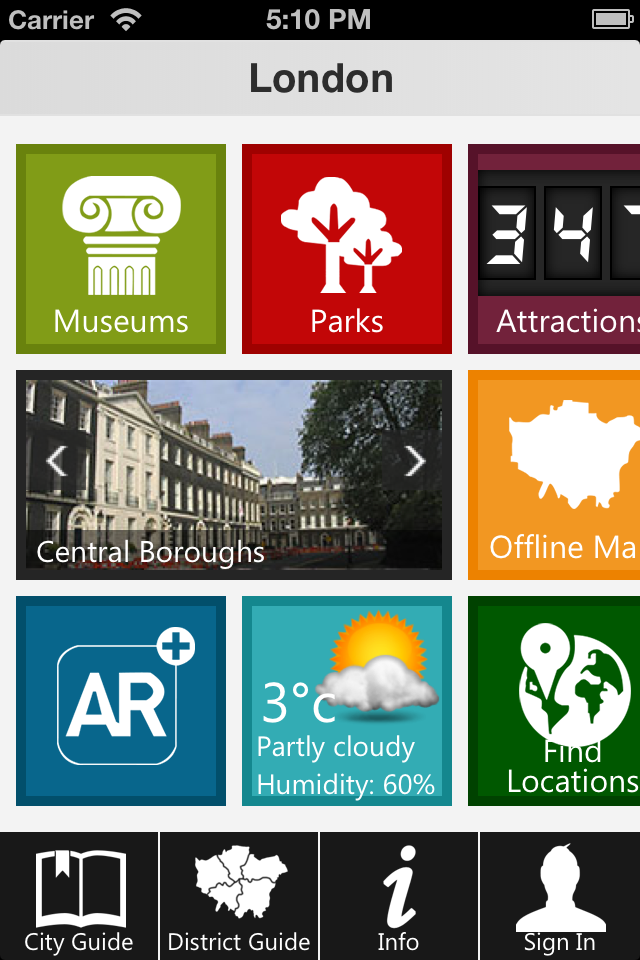Viewport: 640px width, 960px height.
Task: Launch the AR+ augmented reality tile
Action: pos(121,701)
